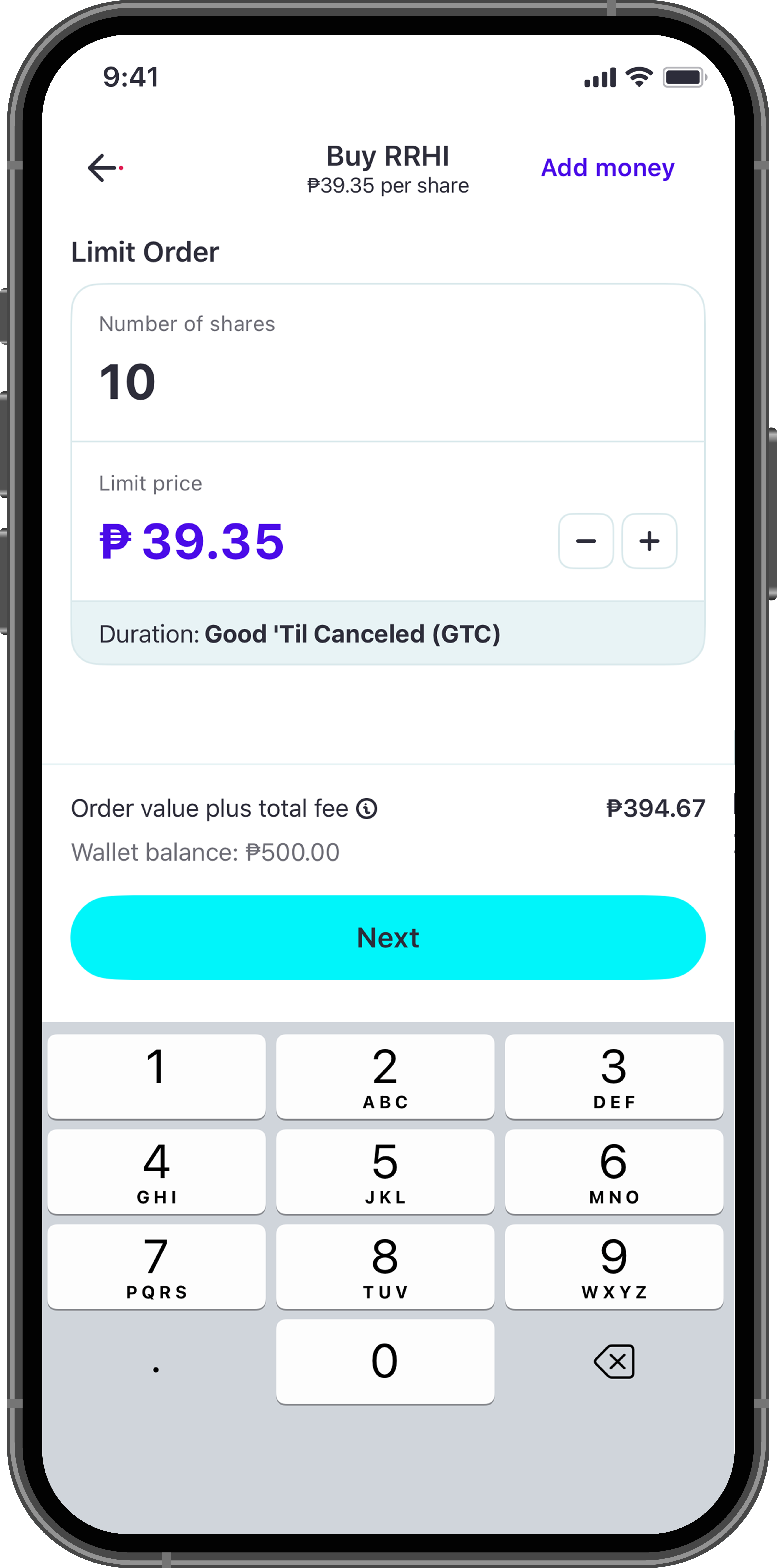Delete last digit with backspace key
Viewport: 777px width, 1568px height.
pos(614,1361)
